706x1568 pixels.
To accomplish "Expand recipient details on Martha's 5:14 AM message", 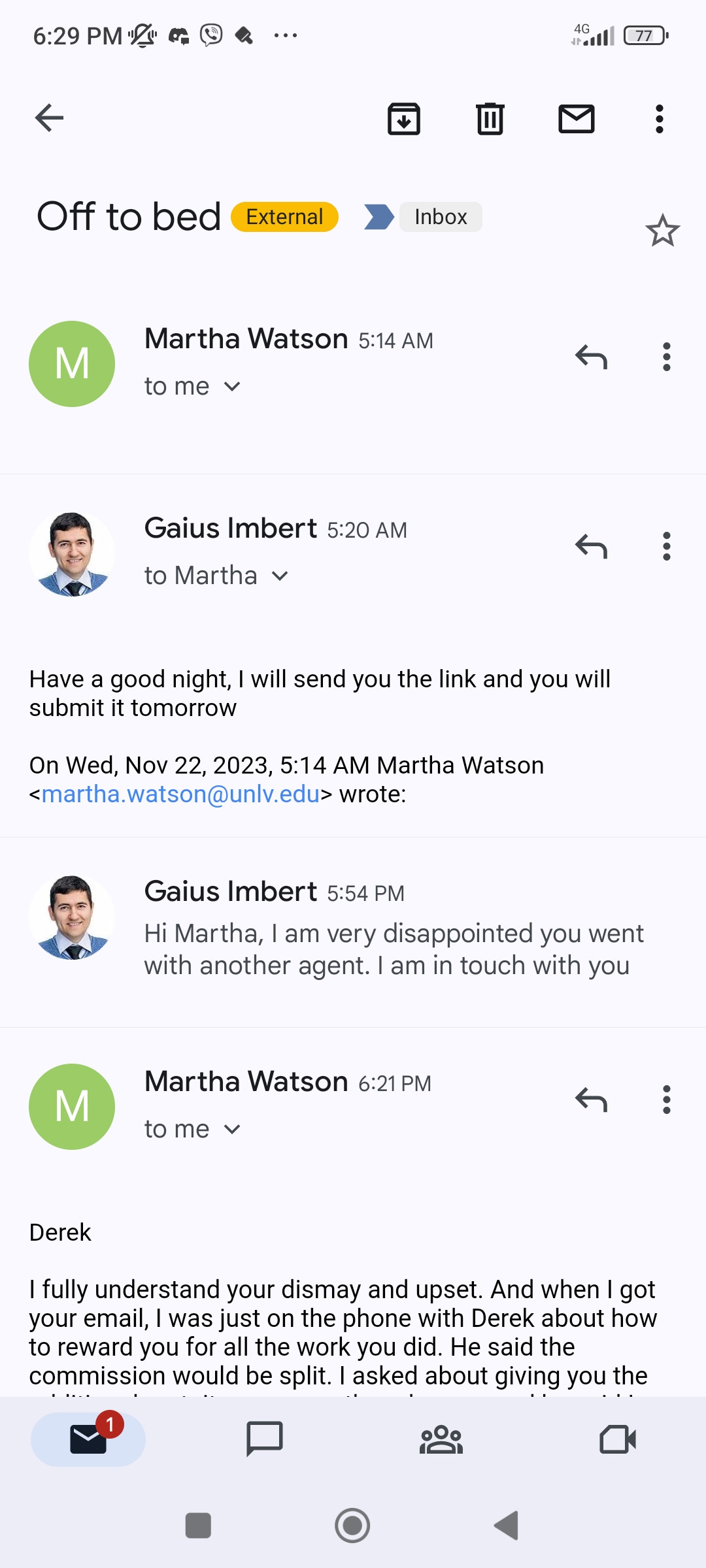I will pos(193,386).
